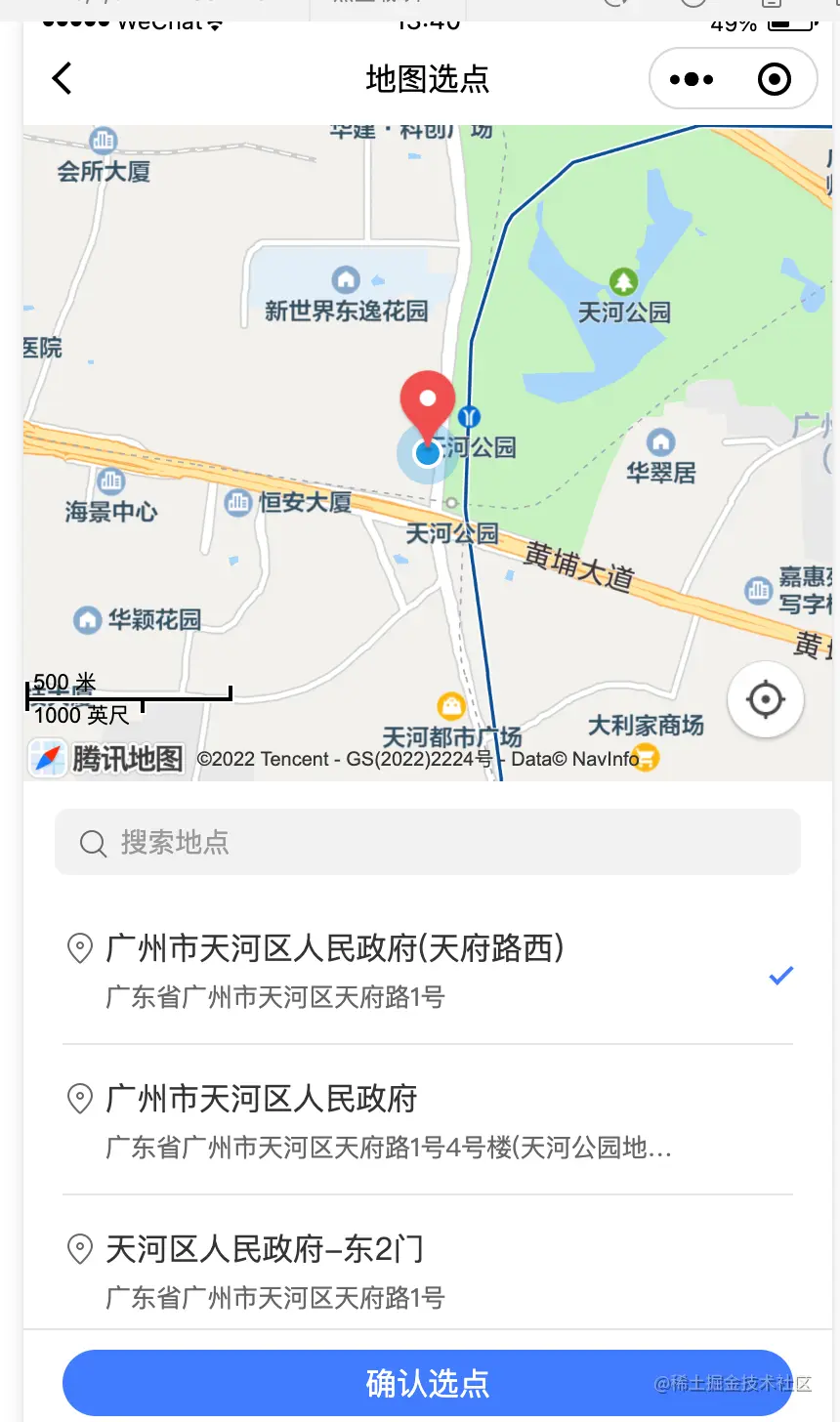Recenter map with the locate button

[x=766, y=700]
